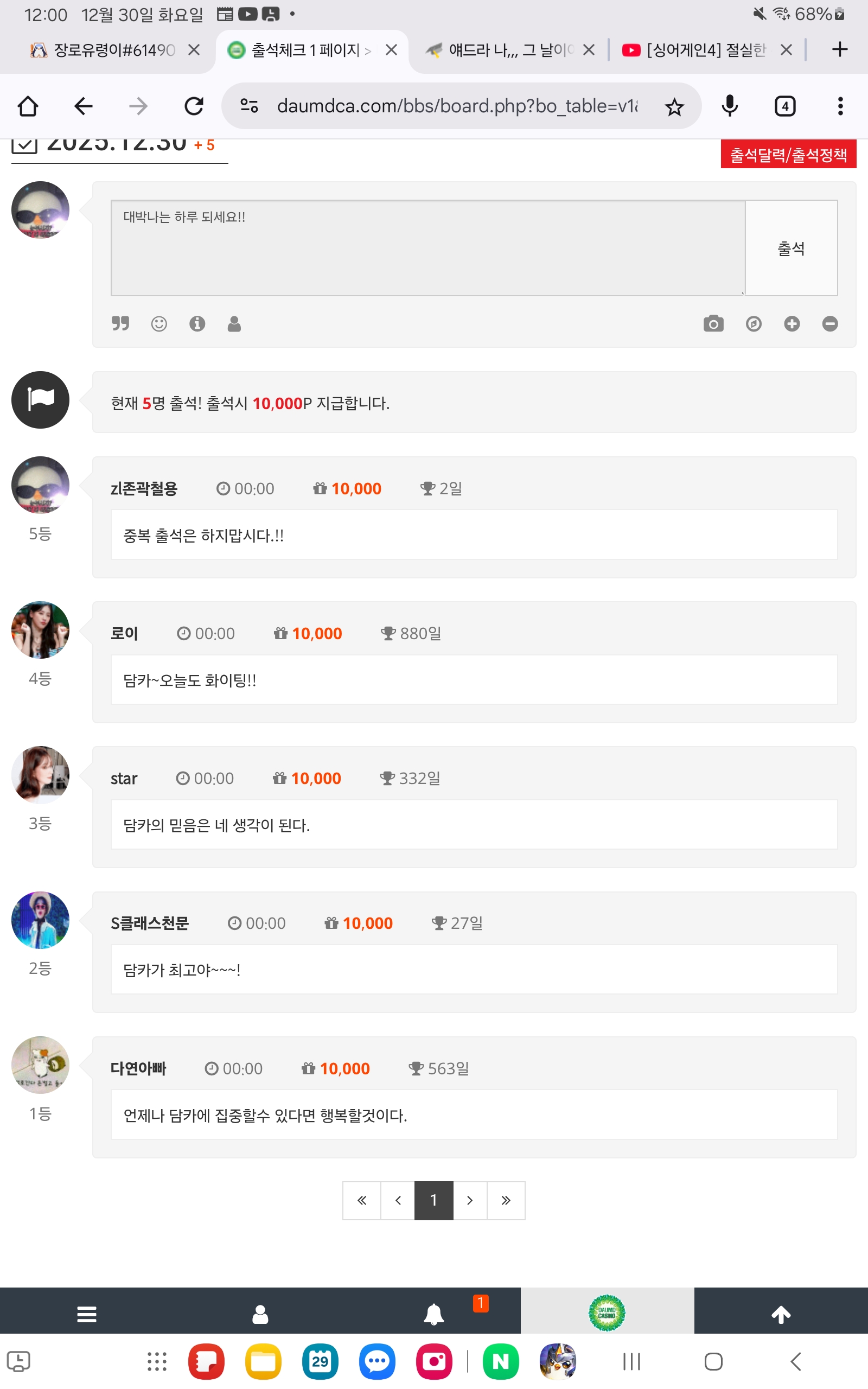Attach a photo with the camera icon
868x1389 pixels.
pos(713,324)
